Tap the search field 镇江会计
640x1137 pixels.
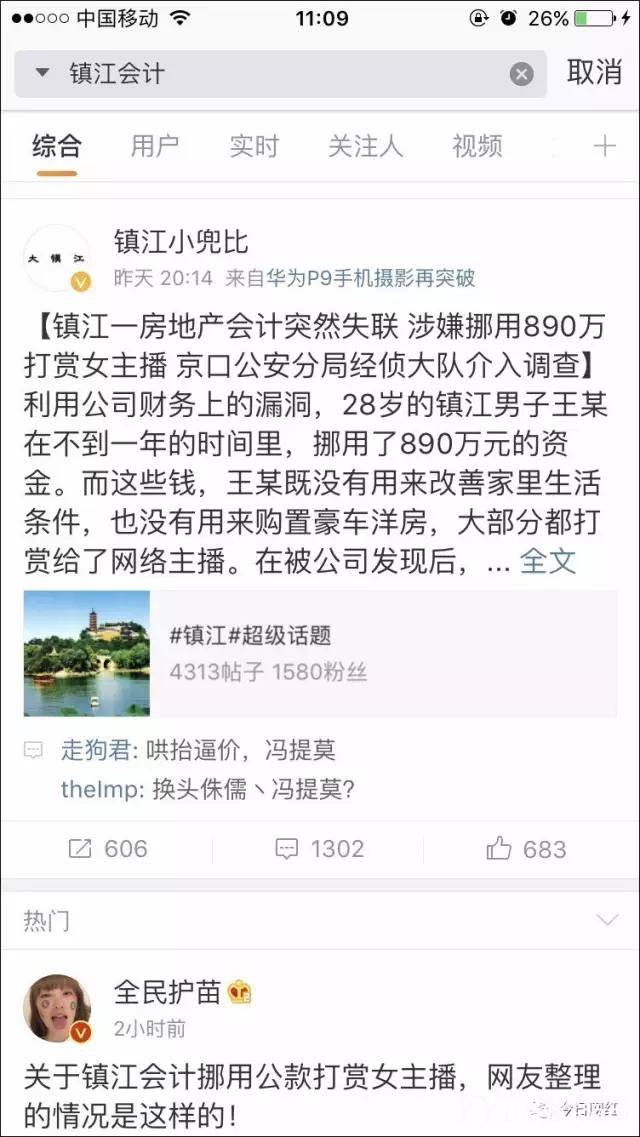(280, 73)
